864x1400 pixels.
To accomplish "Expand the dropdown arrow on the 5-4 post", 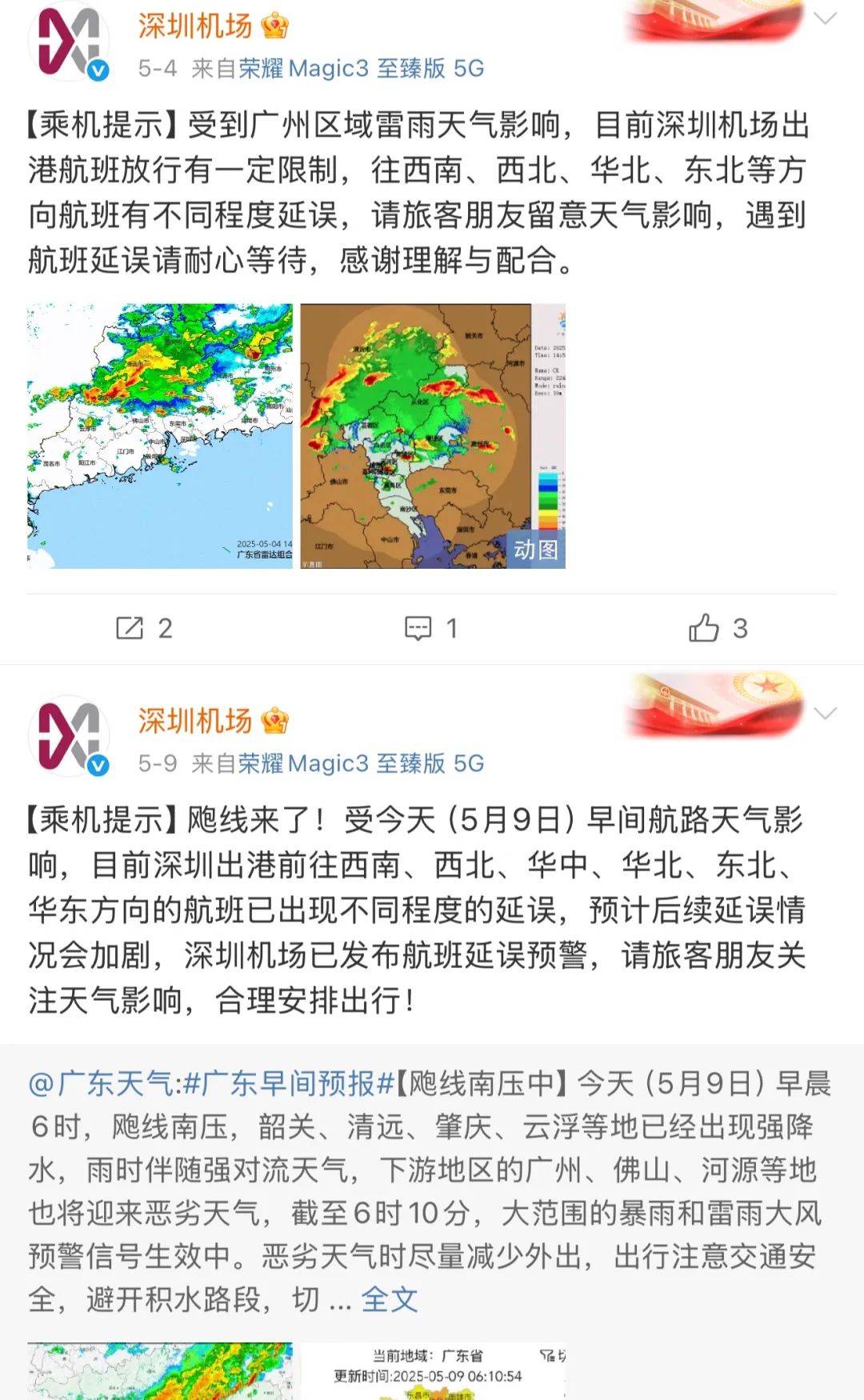I will tap(824, 19).
